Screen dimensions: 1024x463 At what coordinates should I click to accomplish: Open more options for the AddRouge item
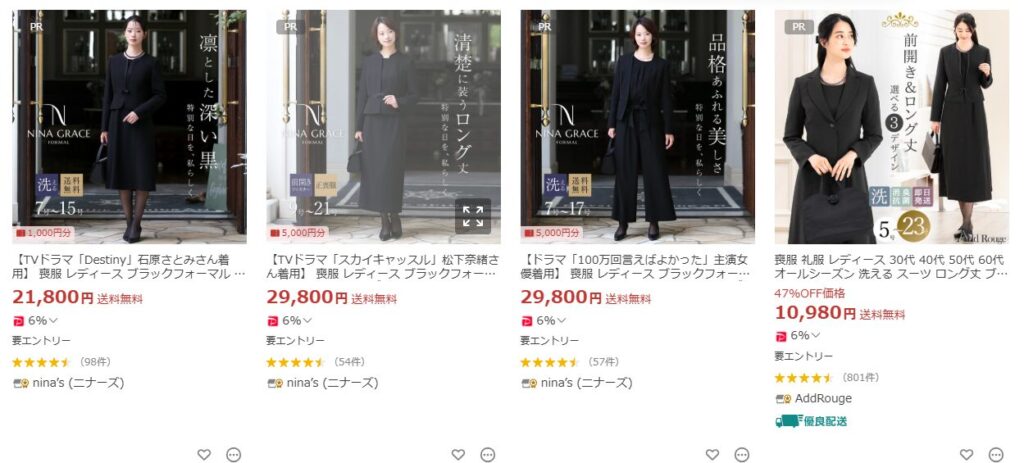pos(995,454)
